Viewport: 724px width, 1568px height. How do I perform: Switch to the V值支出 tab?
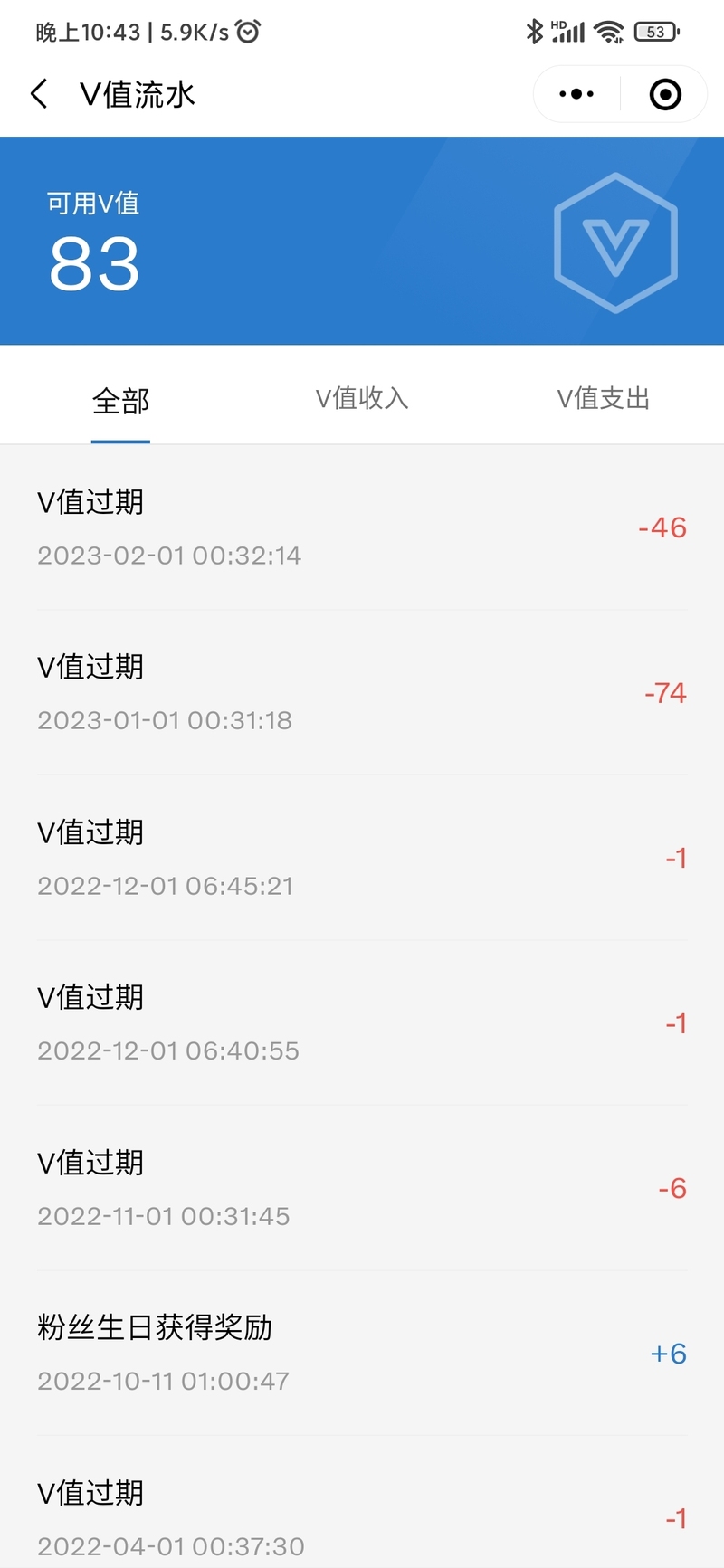click(604, 398)
